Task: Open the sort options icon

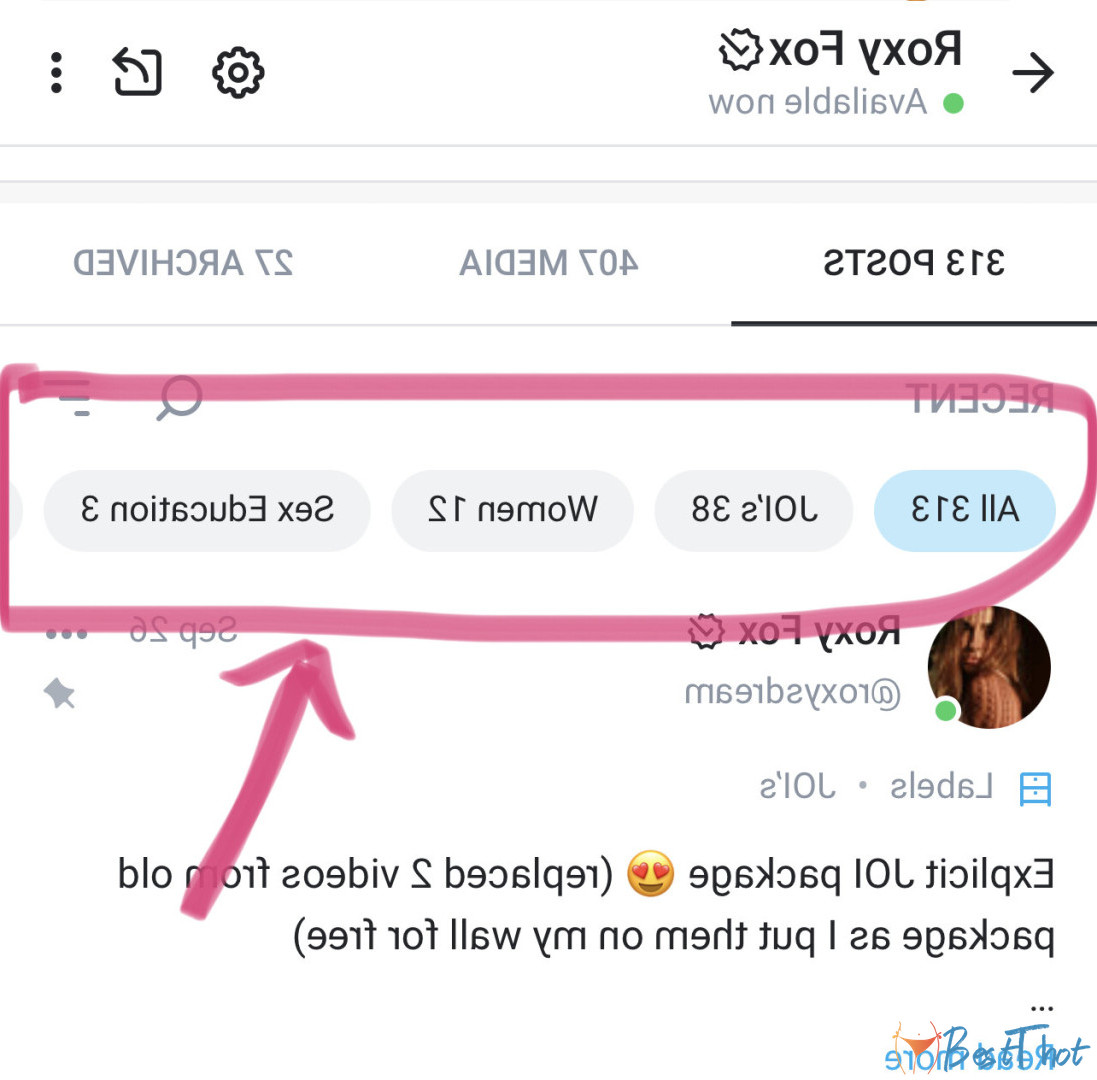Action: pyautogui.click(x=74, y=398)
